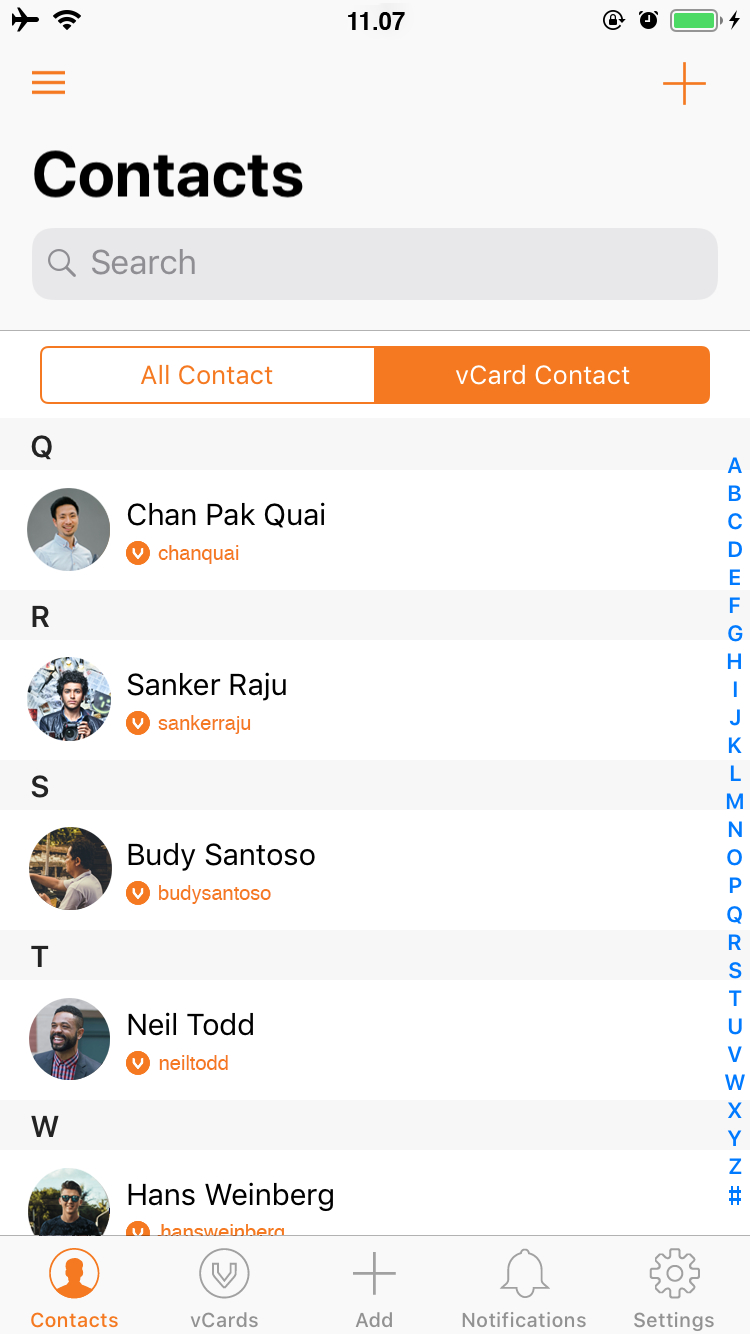The width and height of the screenshot is (750, 1334).
Task: Jump to the # section in index
Action: (734, 1195)
